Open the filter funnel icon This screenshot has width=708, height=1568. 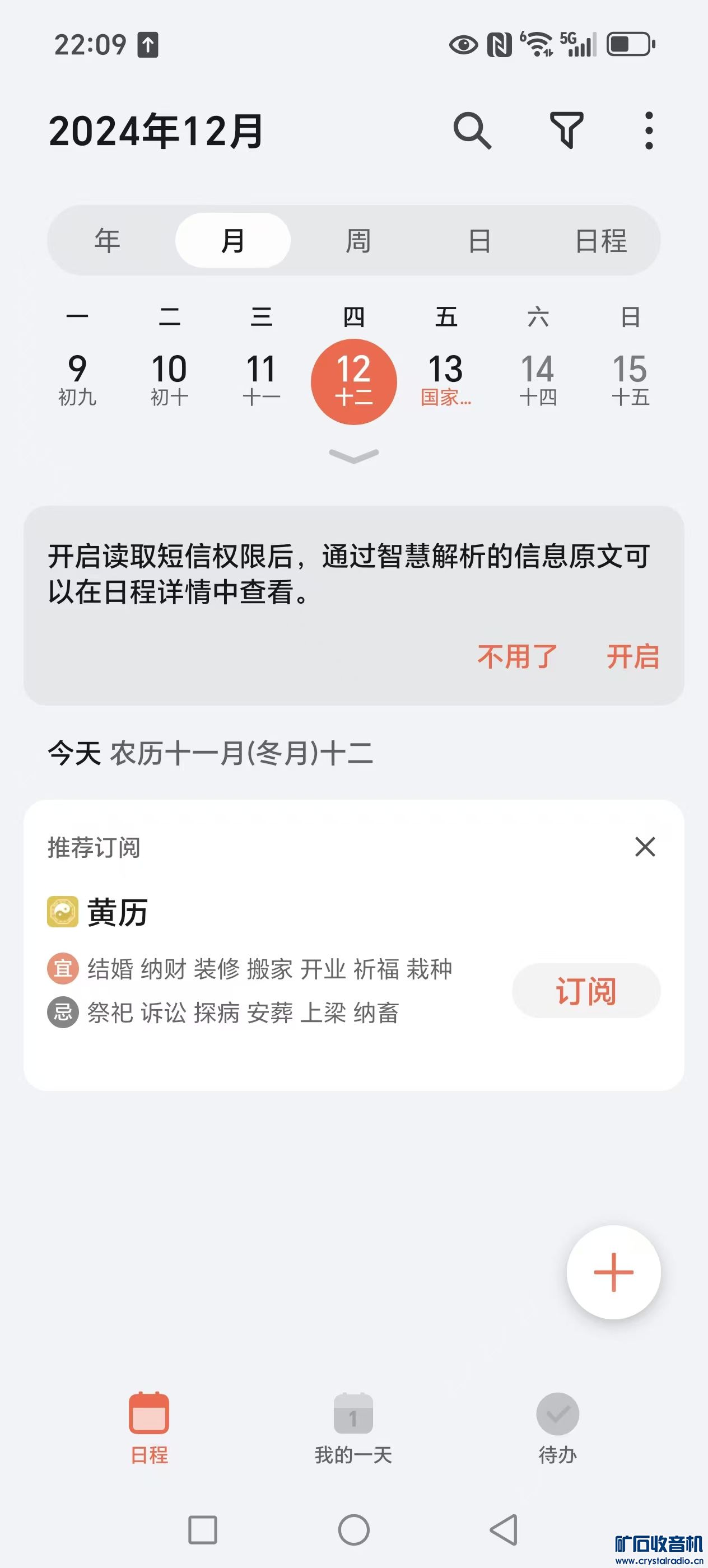point(566,130)
